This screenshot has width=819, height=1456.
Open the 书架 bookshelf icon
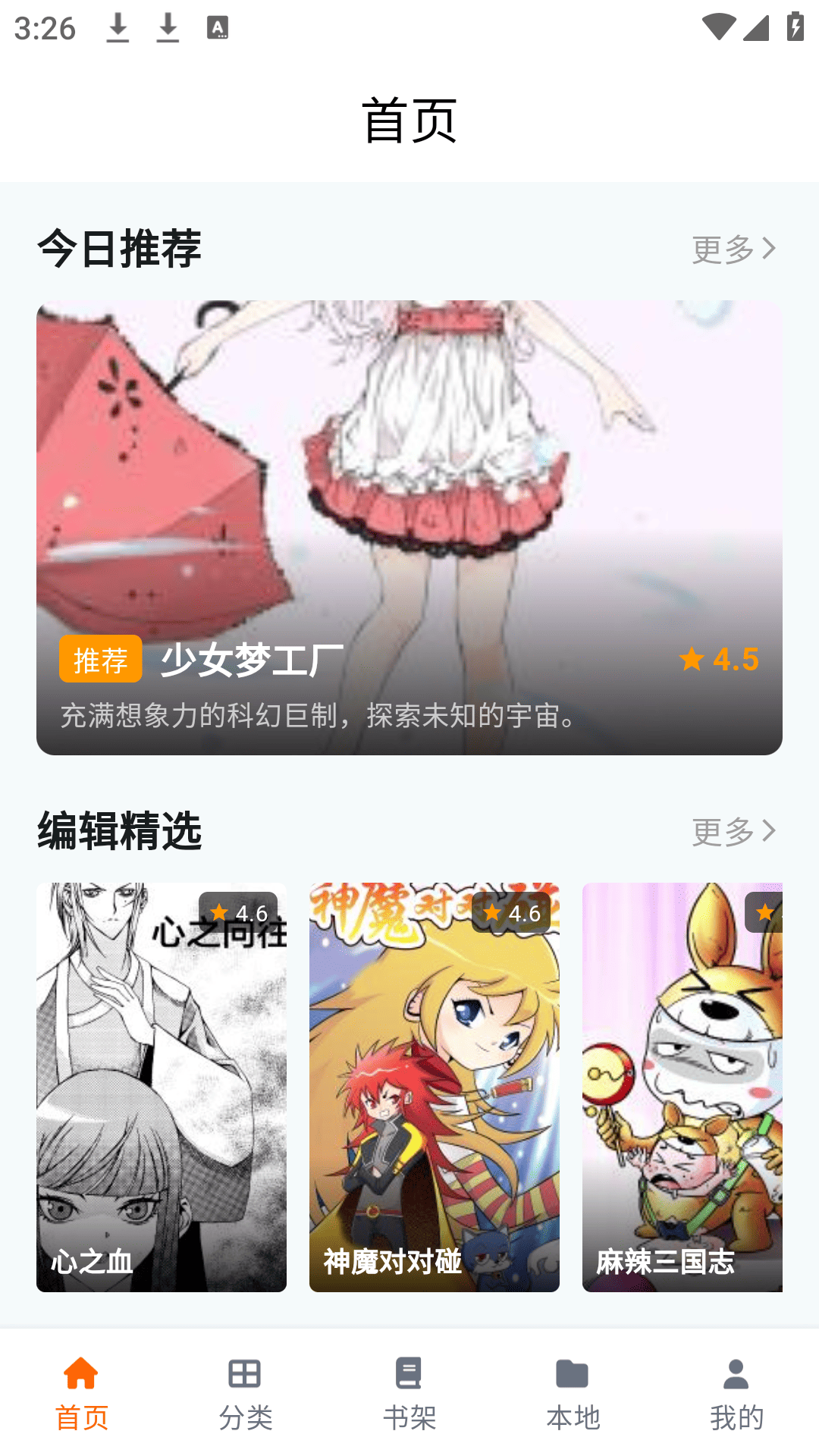409,1373
